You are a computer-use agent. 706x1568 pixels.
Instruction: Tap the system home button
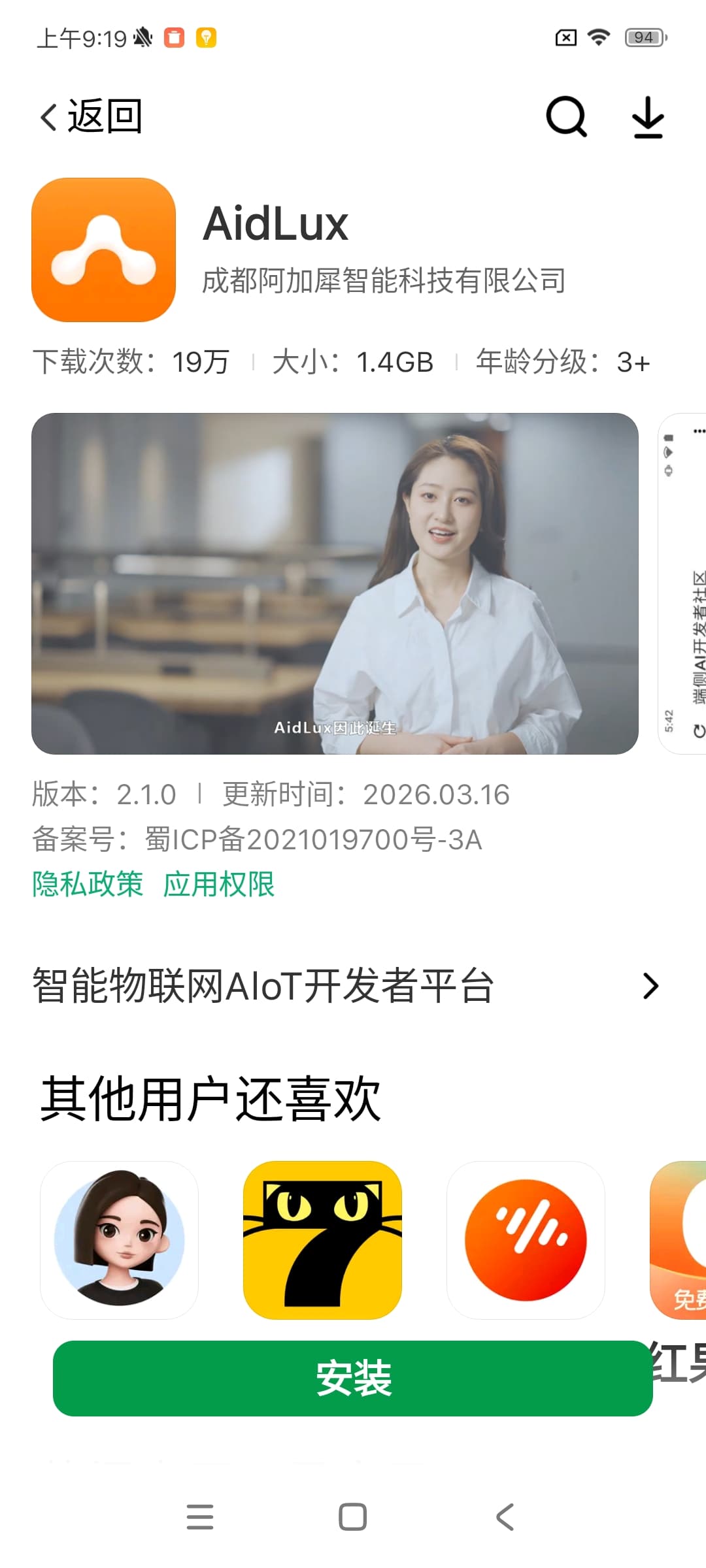(x=352, y=1516)
